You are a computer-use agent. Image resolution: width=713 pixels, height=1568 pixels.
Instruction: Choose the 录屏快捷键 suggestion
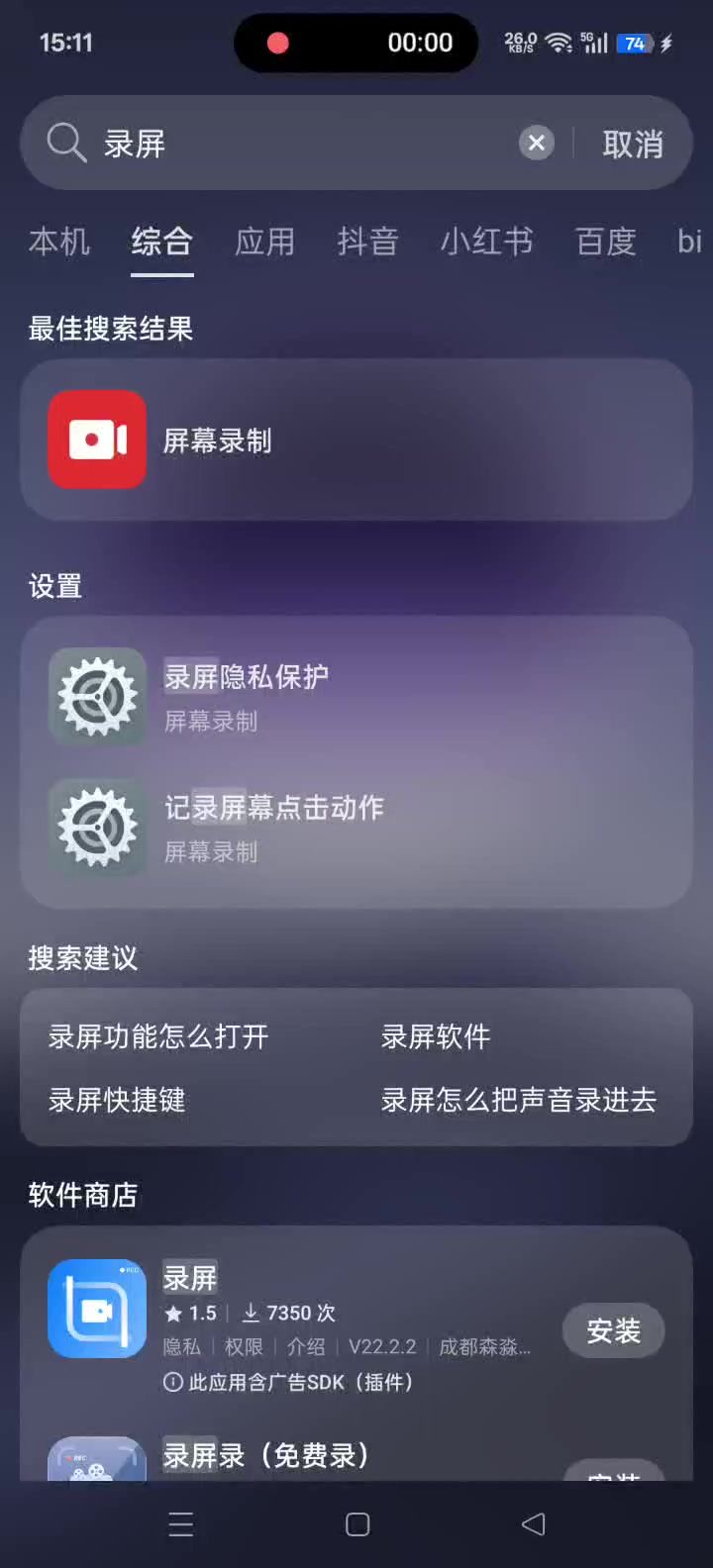click(x=117, y=1100)
